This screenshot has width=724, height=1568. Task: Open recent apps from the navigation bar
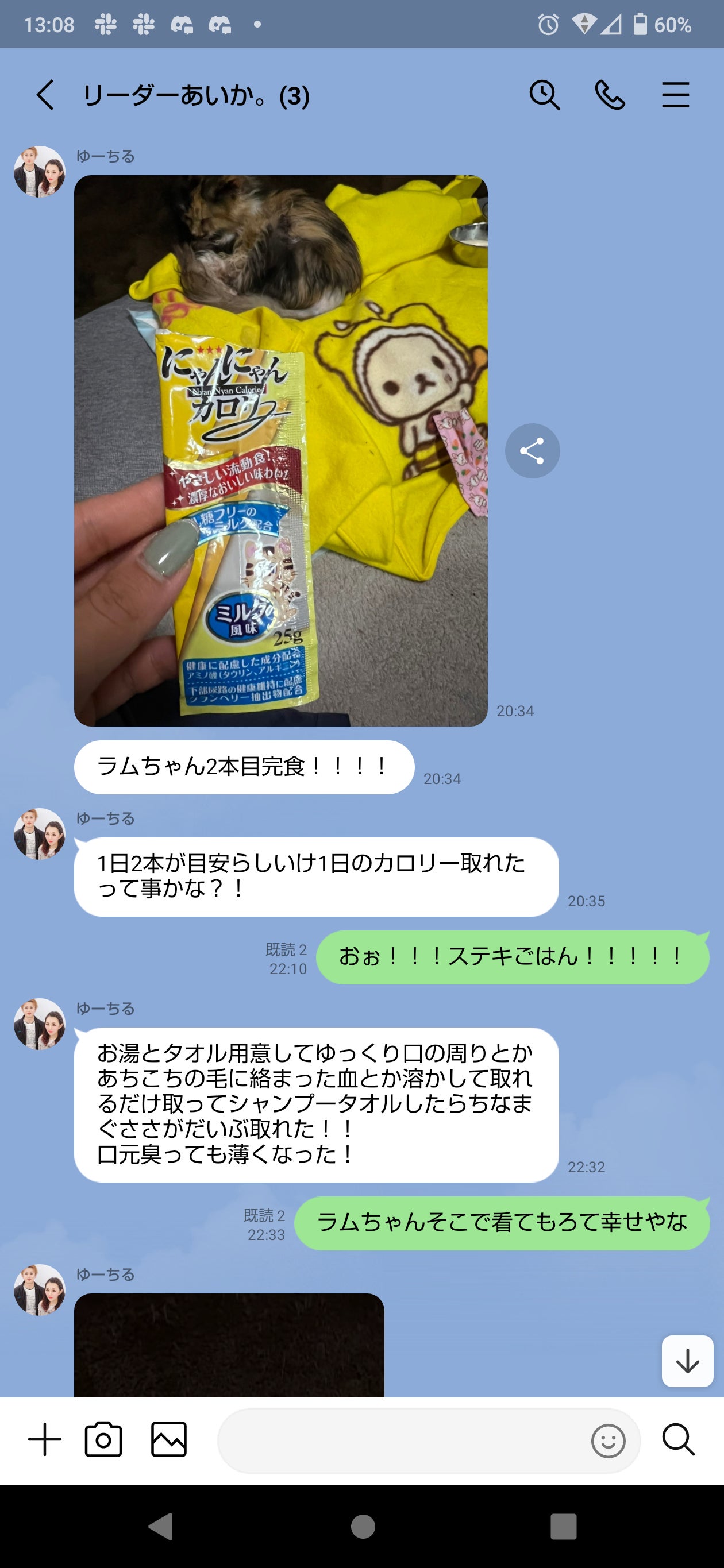[563, 1526]
